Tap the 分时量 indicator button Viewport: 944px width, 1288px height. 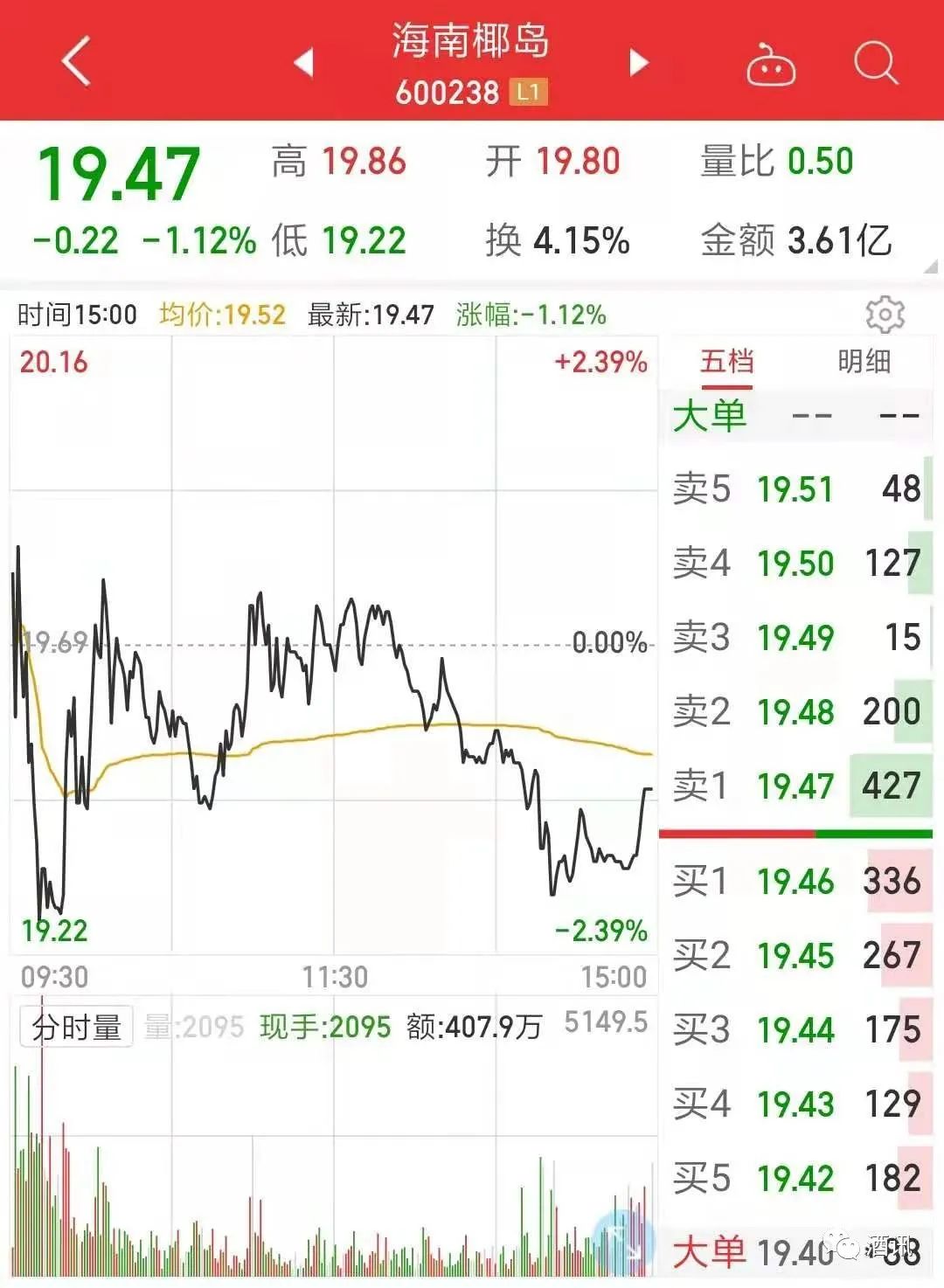click(x=77, y=1027)
